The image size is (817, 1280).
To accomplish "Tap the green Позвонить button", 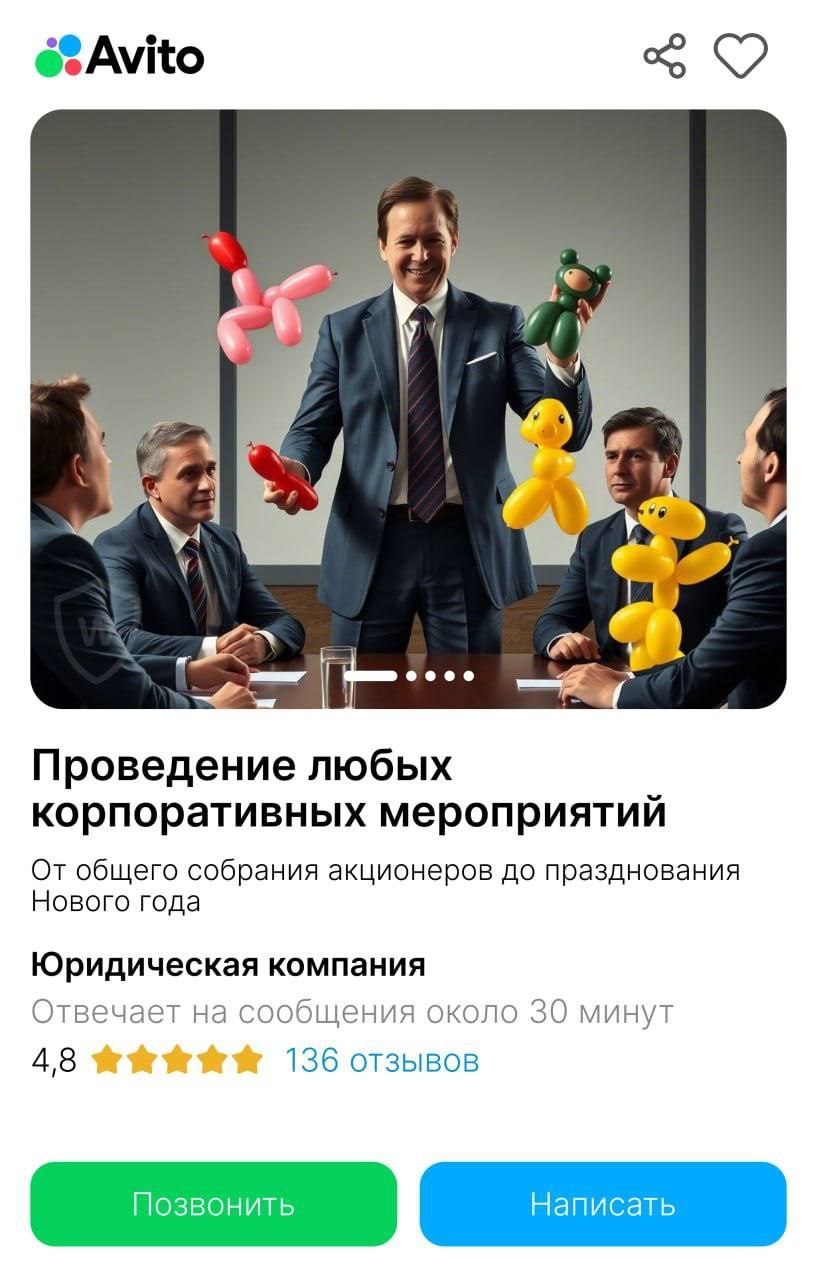I will pyautogui.click(x=213, y=1204).
